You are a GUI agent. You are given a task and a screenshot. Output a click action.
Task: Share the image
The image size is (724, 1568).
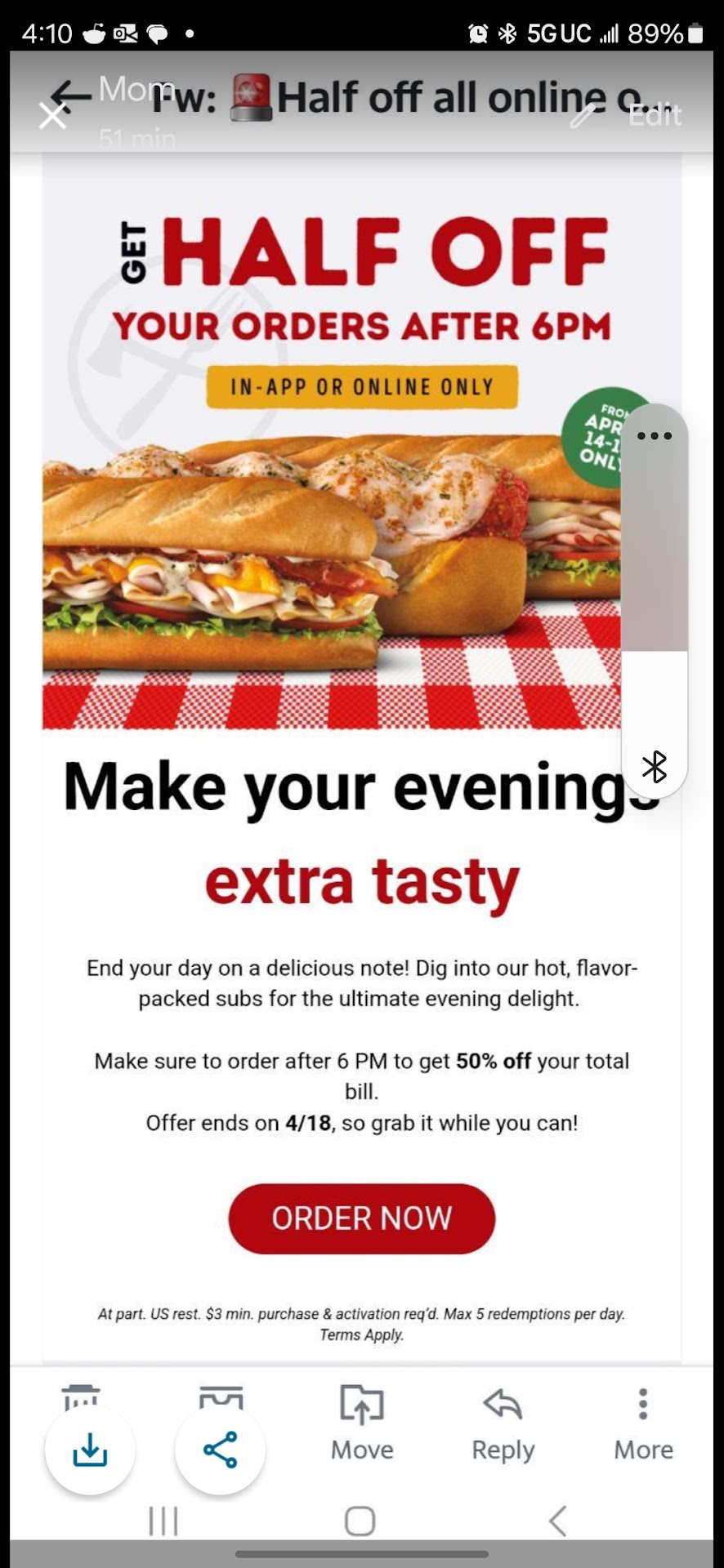220,1450
